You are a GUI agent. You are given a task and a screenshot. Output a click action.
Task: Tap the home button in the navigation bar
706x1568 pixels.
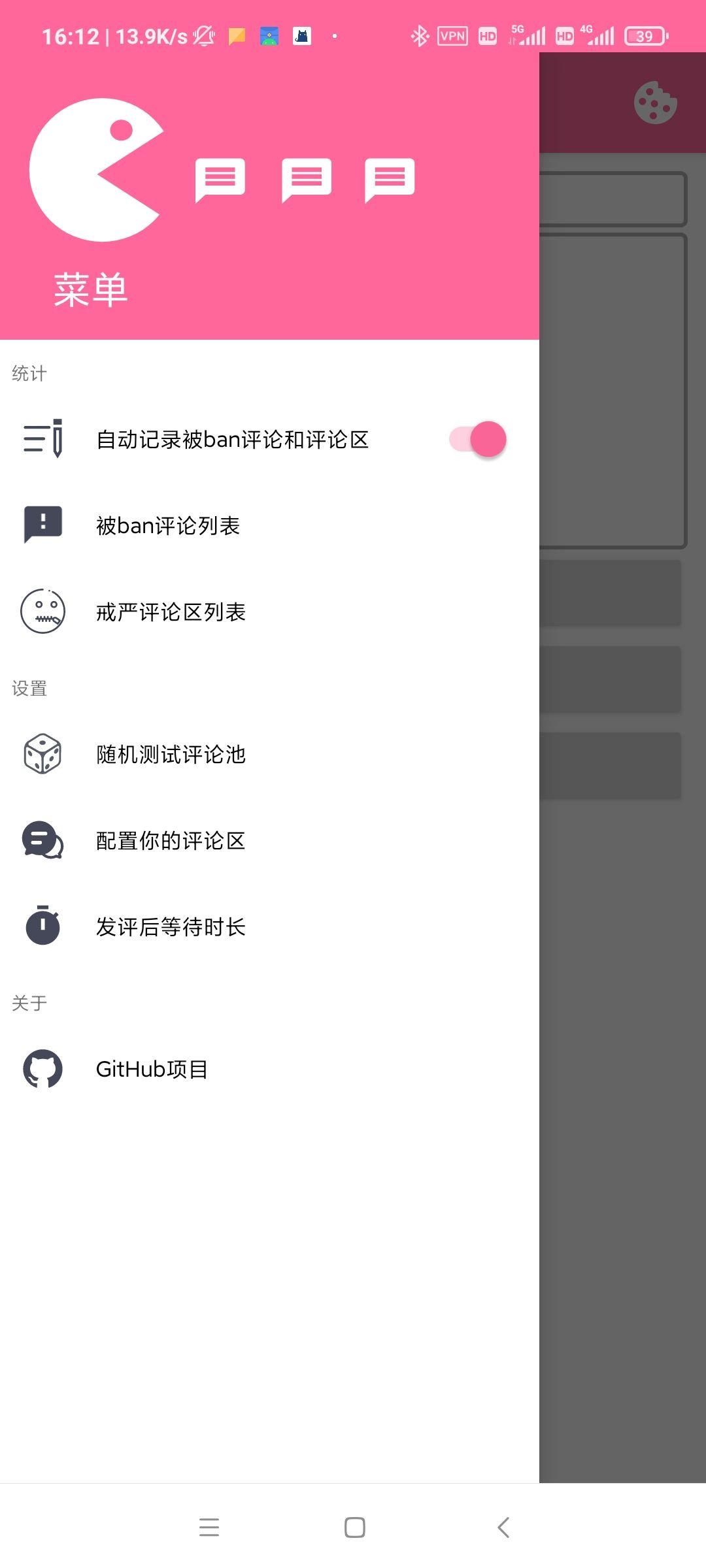click(x=353, y=1527)
